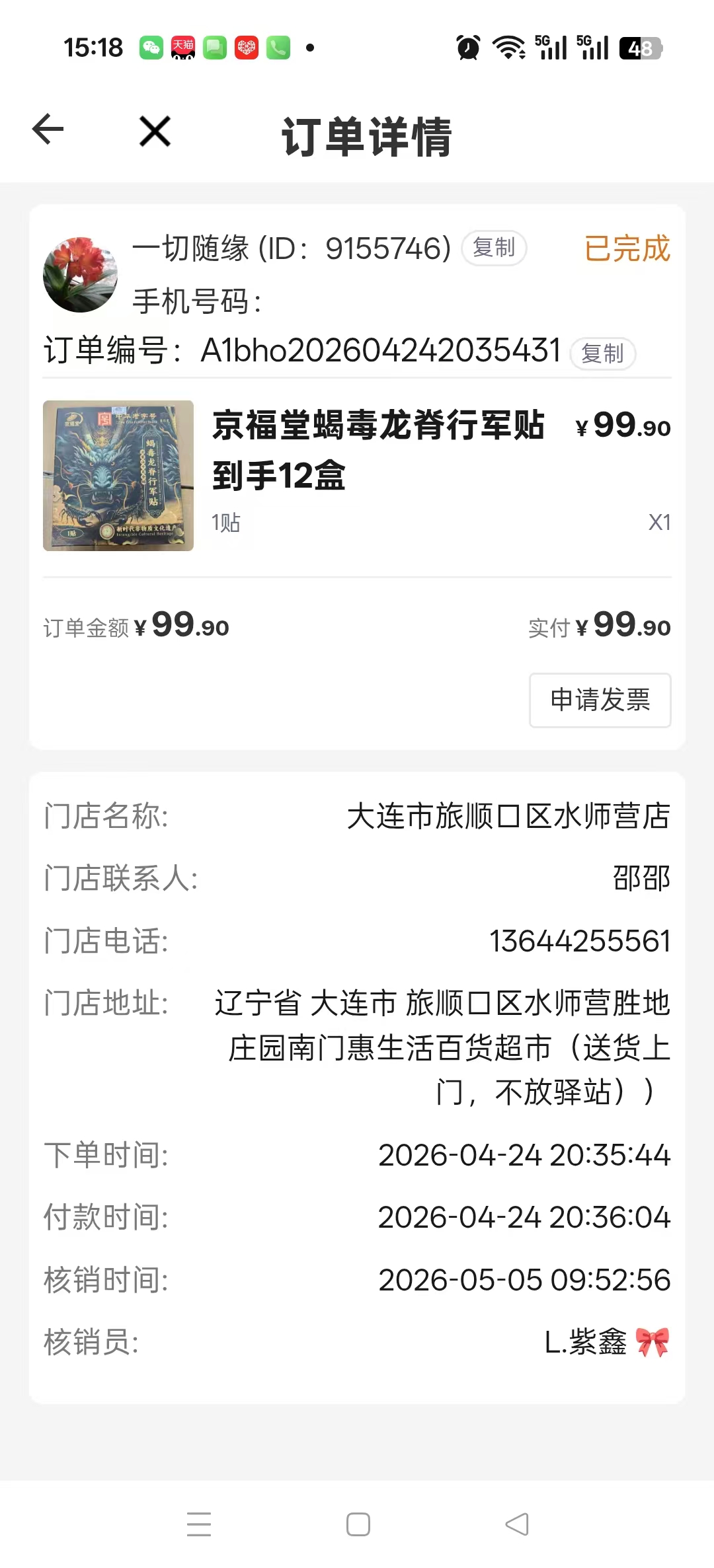Tap 申请发票 to request an invoice
Viewport: 714px width, 1568px height.
[x=600, y=700]
